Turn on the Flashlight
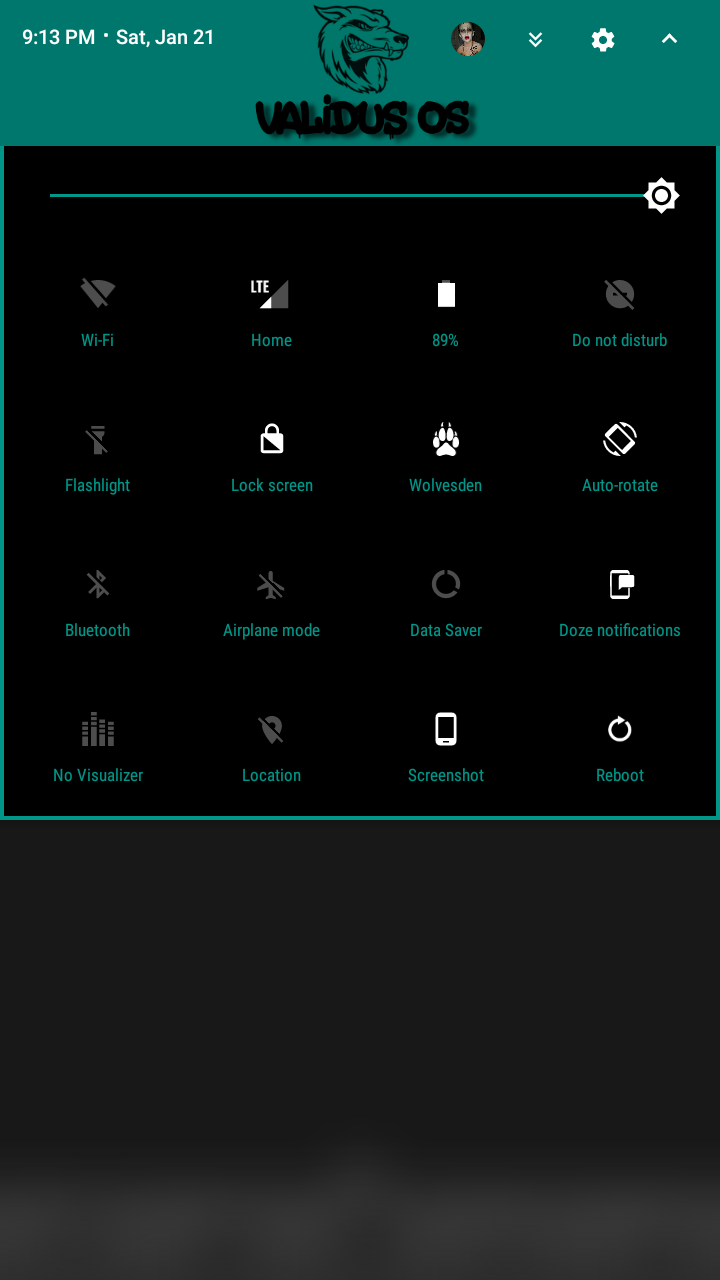The image size is (720, 1280). pyautogui.click(x=98, y=440)
